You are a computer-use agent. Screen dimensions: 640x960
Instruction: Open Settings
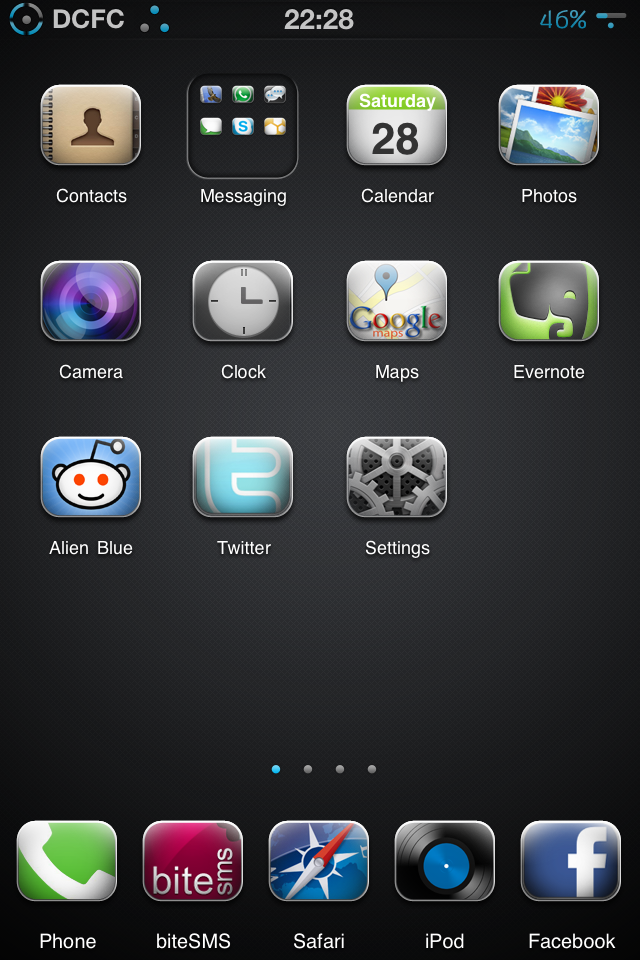click(396, 477)
